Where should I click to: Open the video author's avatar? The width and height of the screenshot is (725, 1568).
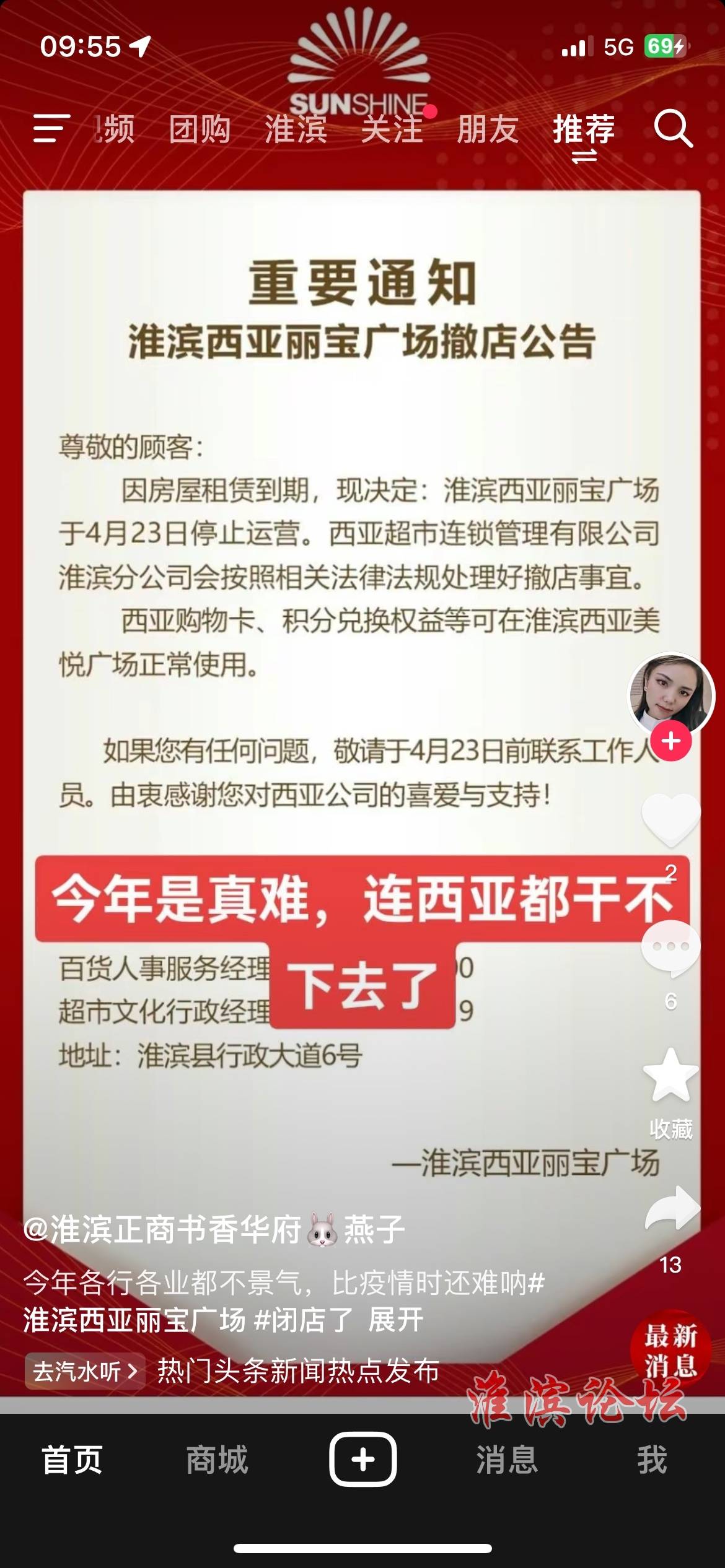click(670, 695)
